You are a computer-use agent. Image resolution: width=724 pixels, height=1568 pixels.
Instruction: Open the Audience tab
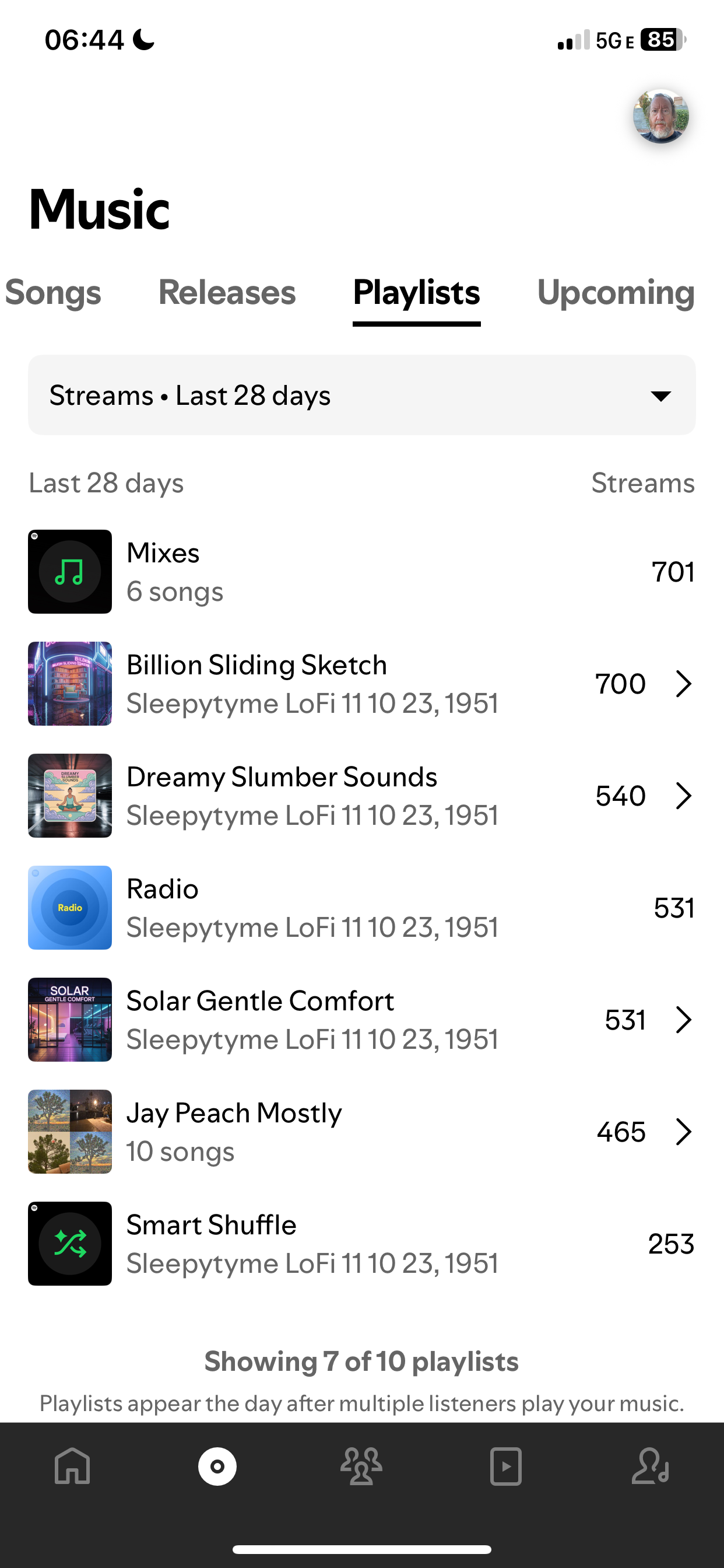(361, 1466)
